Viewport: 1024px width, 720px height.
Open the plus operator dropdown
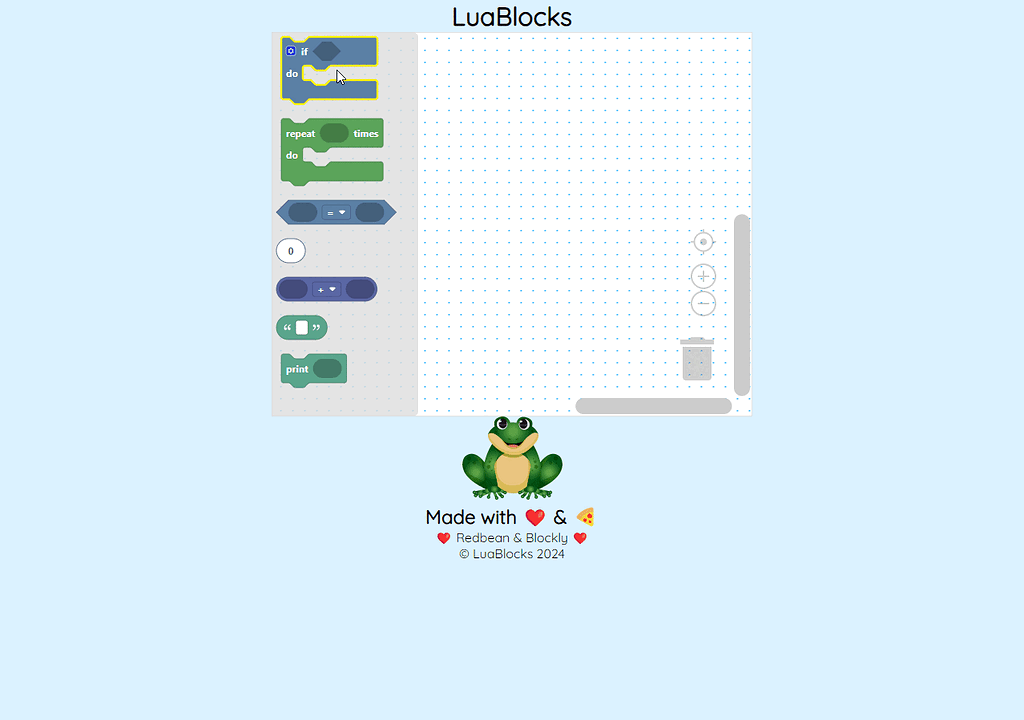tap(327, 289)
